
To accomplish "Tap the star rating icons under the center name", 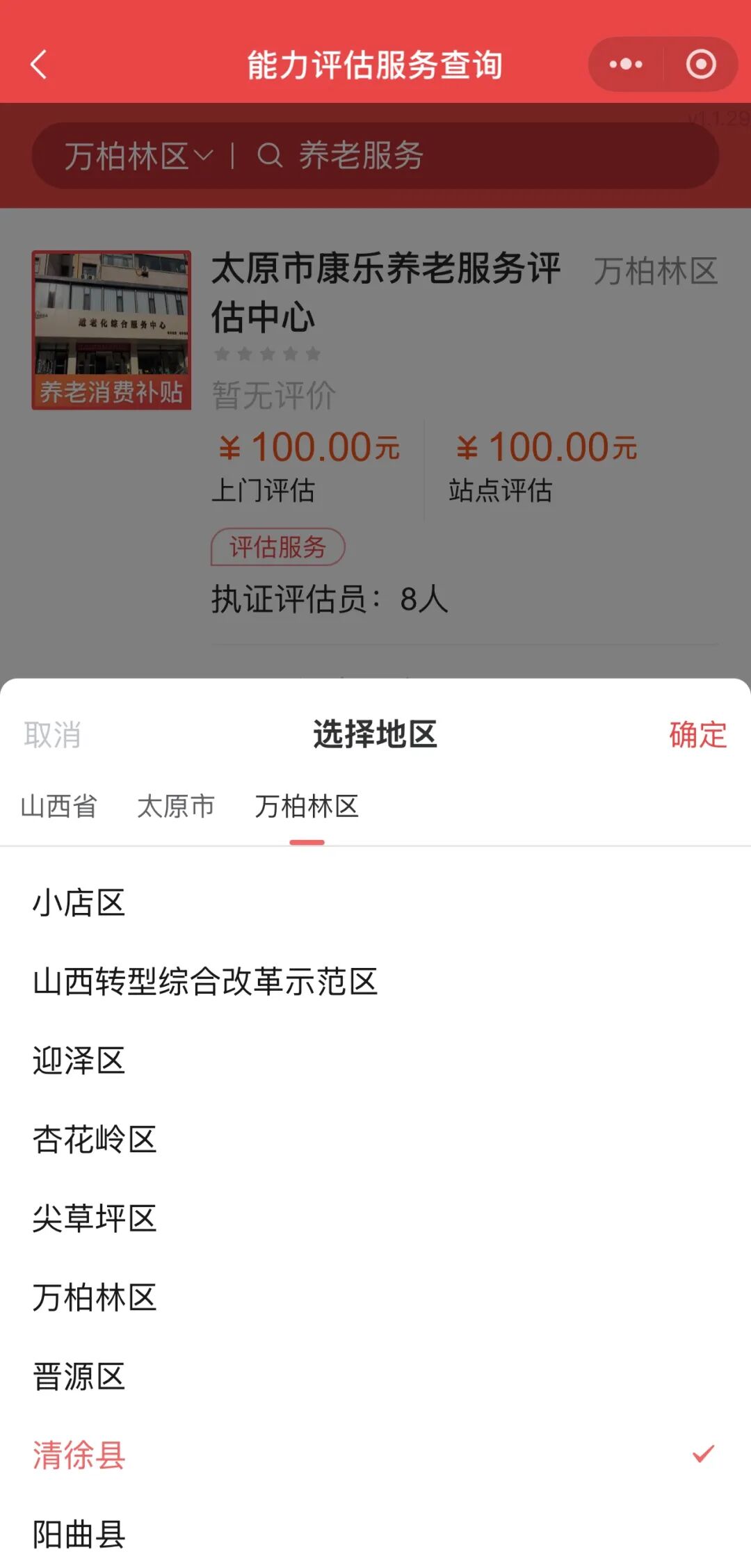I will (x=266, y=353).
